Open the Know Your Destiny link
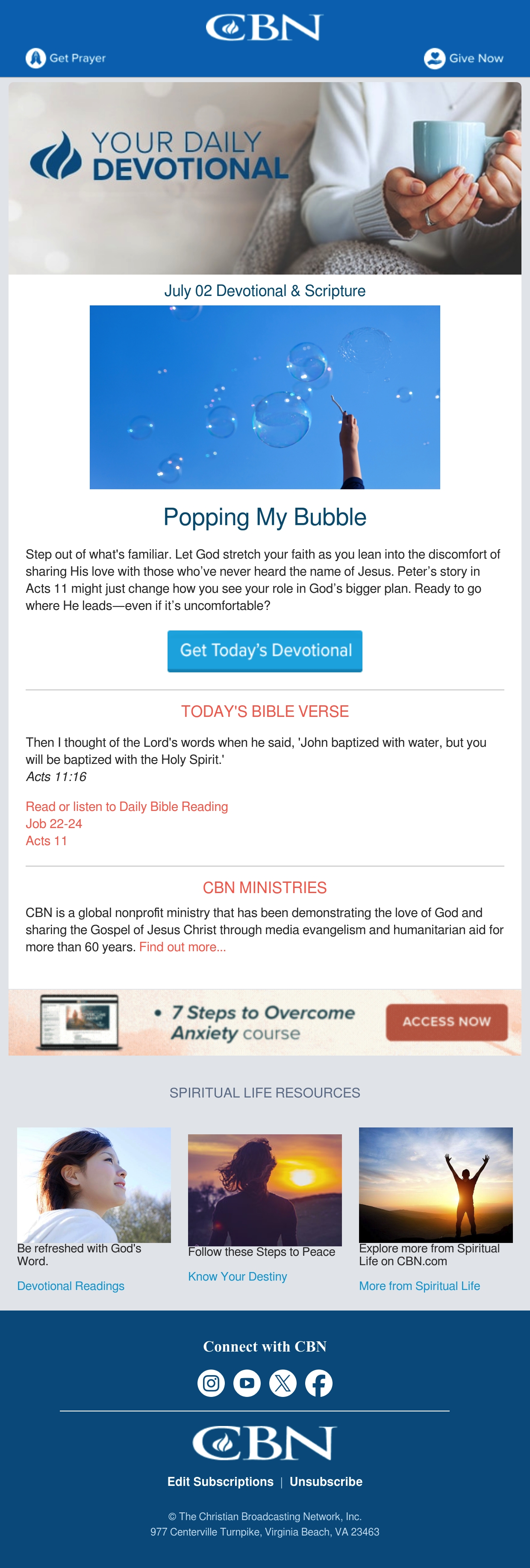Image resolution: width=530 pixels, height=1568 pixels. tap(237, 1276)
